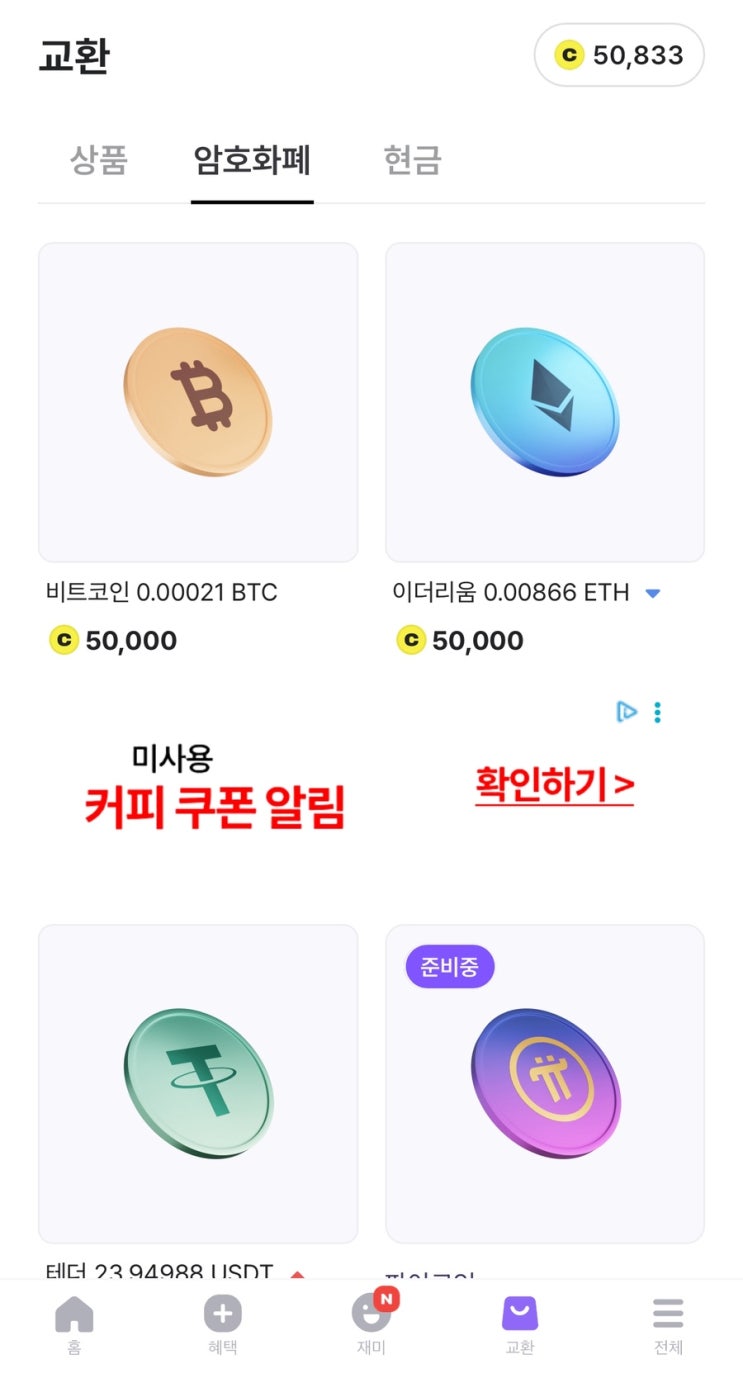The width and height of the screenshot is (743, 1383).
Task: Tap 확인하기 on the coffee coupon ad
Action: [554, 786]
